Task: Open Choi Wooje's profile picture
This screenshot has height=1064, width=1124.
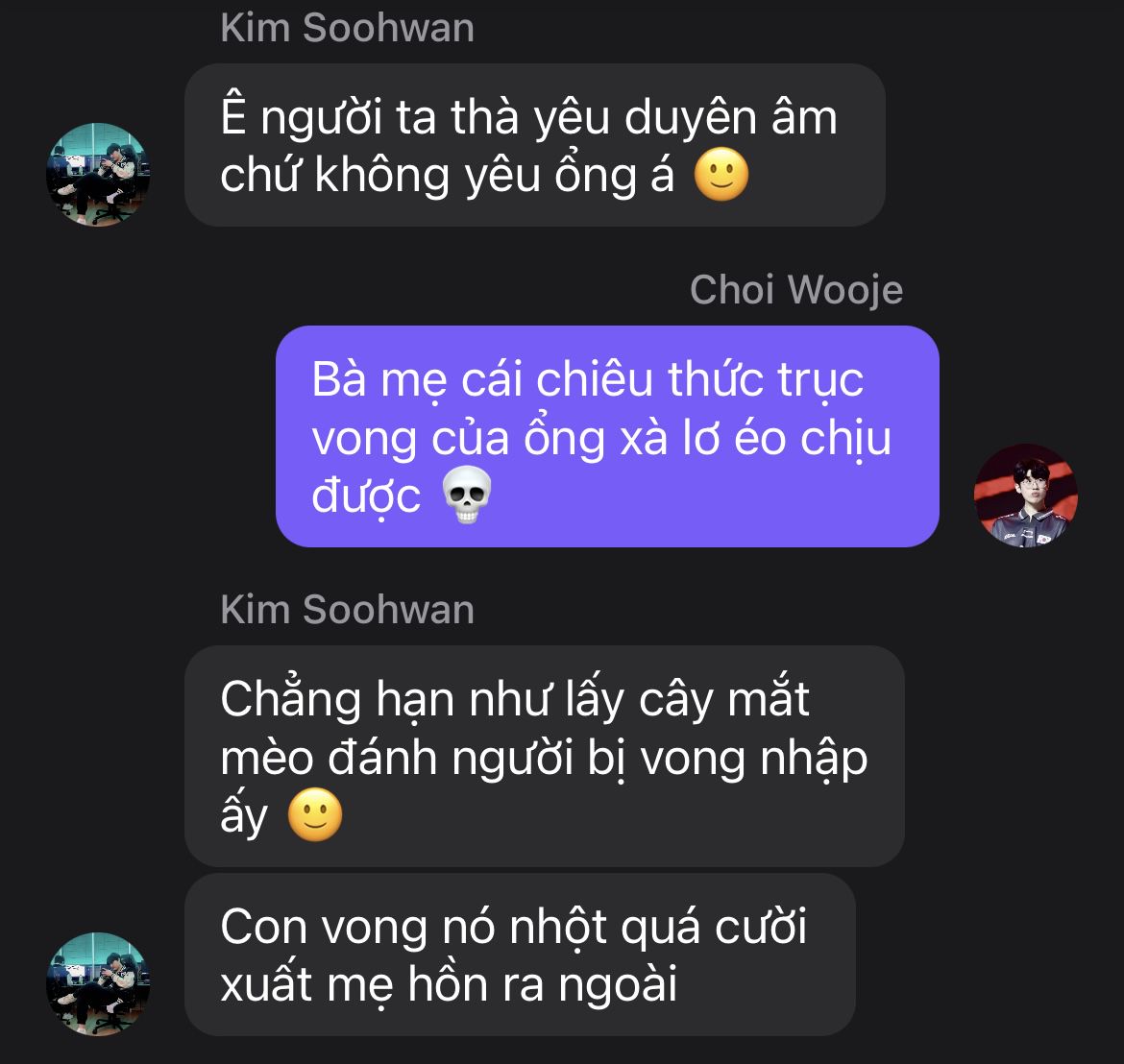Action: (x=1025, y=496)
